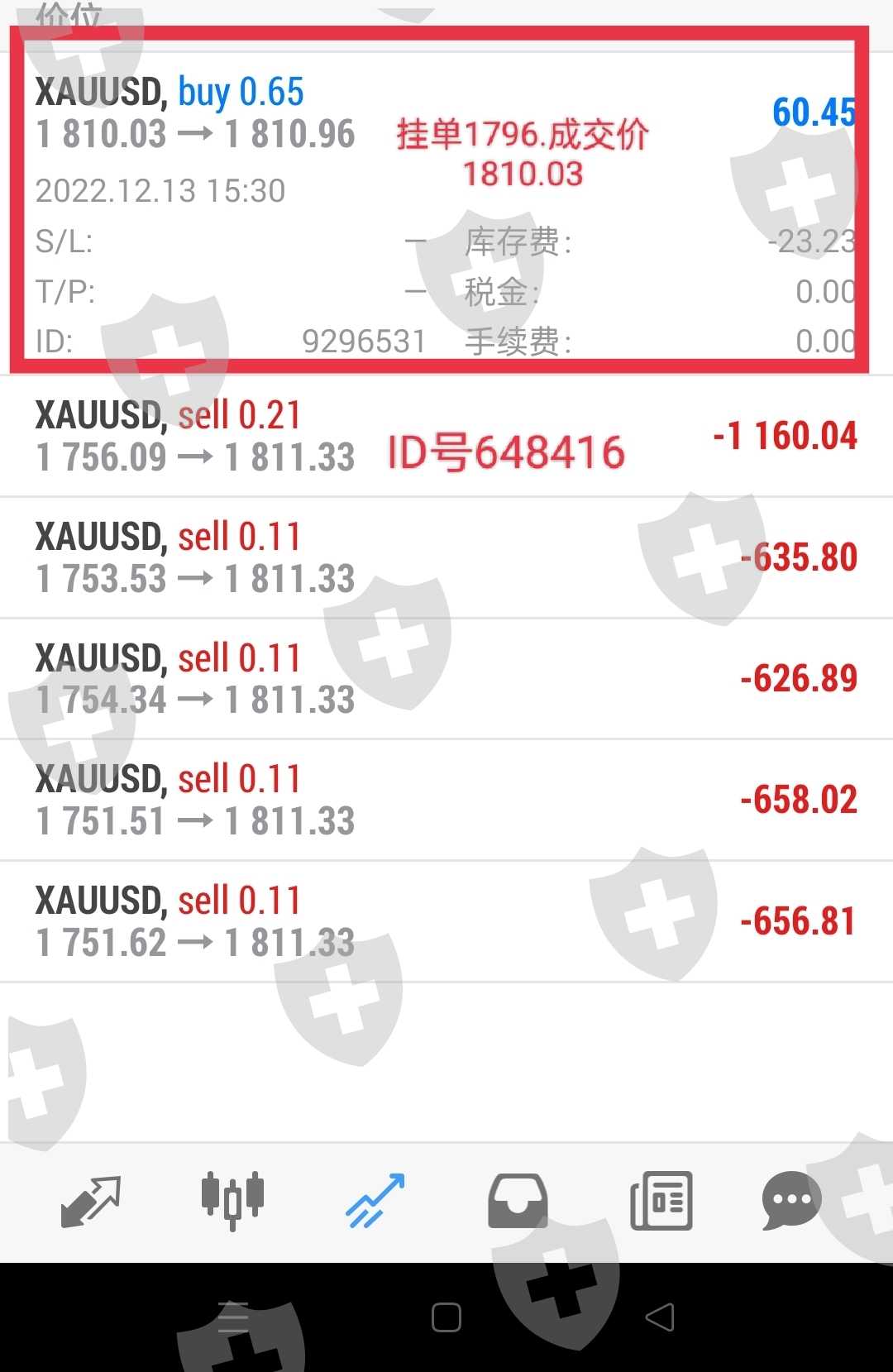
Task: Tap the system home button
Action: click(x=446, y=1317)
